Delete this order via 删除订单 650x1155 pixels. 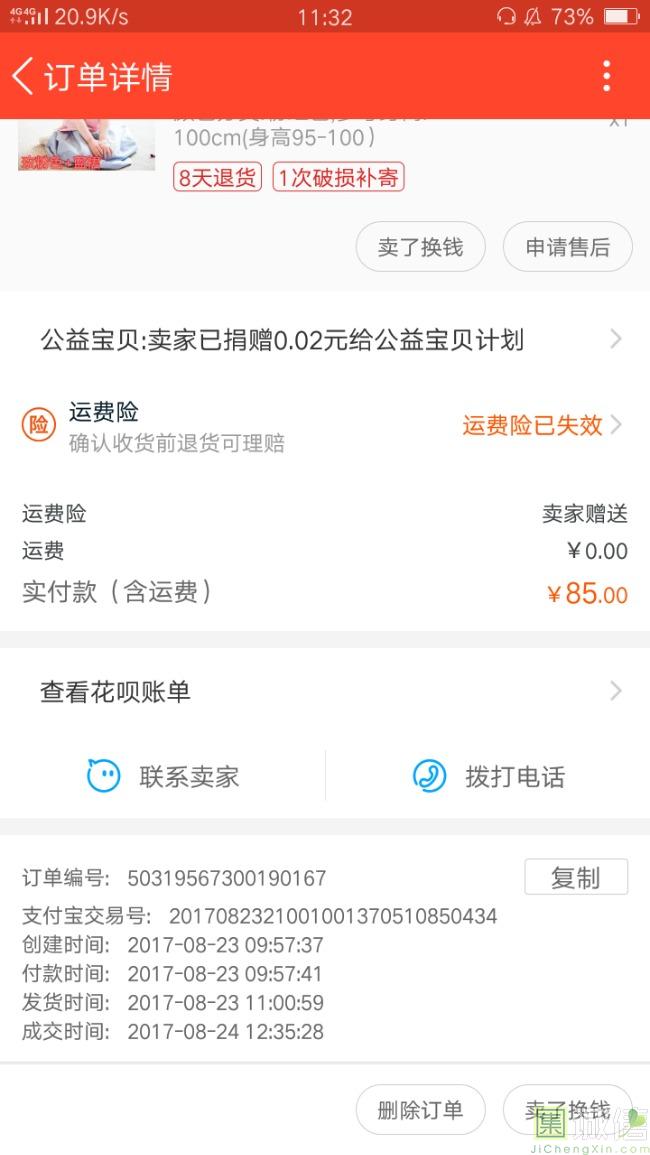[420, 1109]
